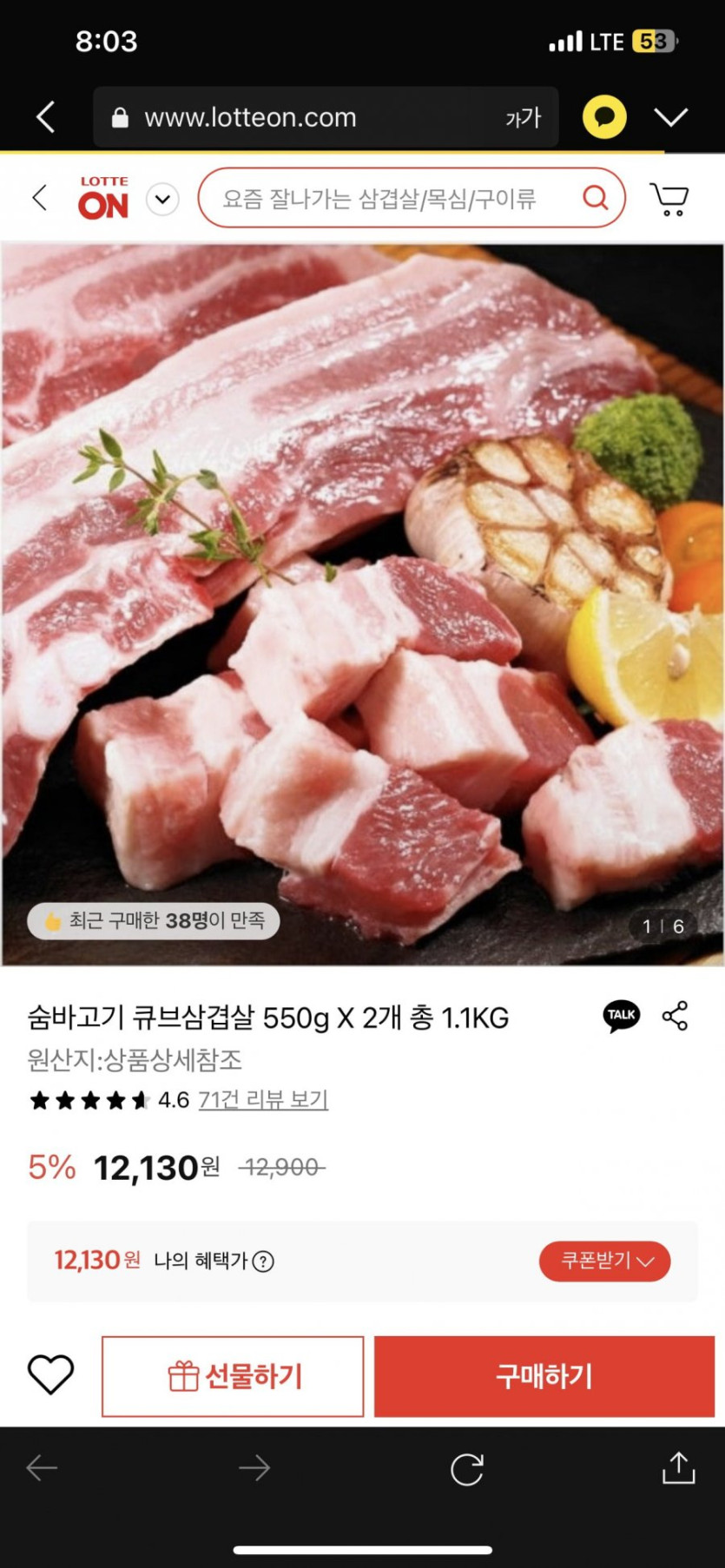Reload the page with the refresh icon
Viewport: 725px width, 1568px height.
pyautogui.click(x=467, y=1469)
